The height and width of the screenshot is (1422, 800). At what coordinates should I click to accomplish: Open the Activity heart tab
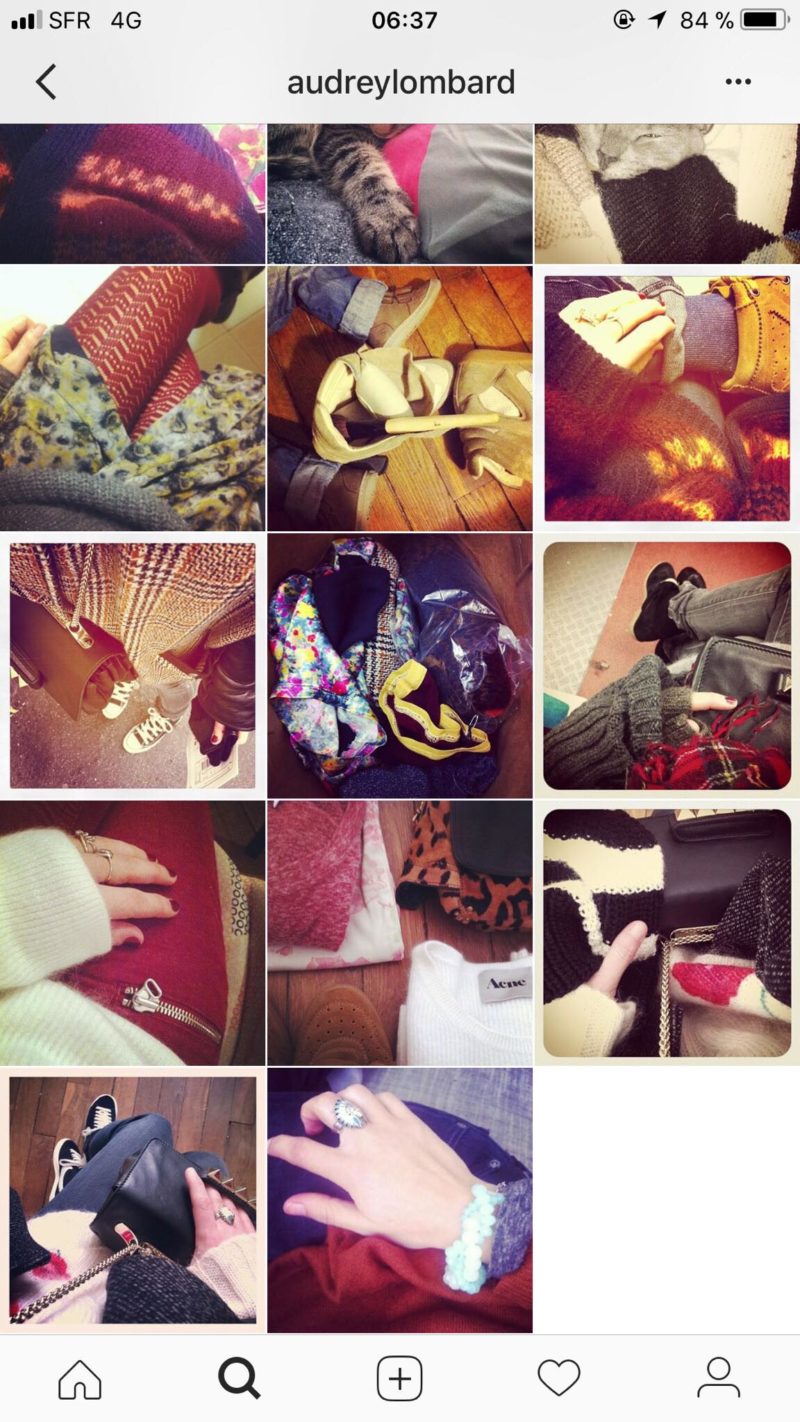[x=559, y=1380]
